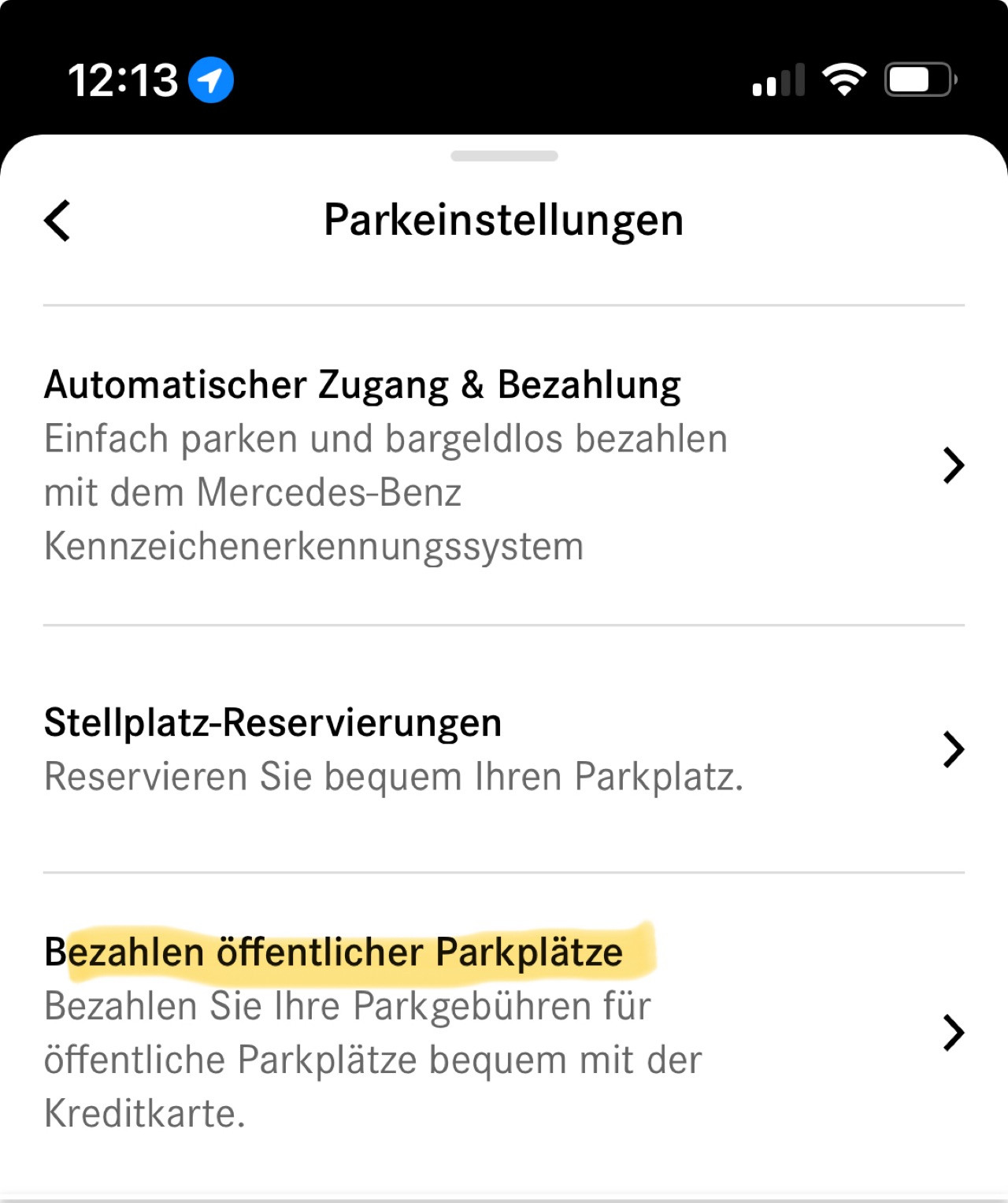Tap the Automatischer Zugang & Bezahlung heading

coord(362,384)
